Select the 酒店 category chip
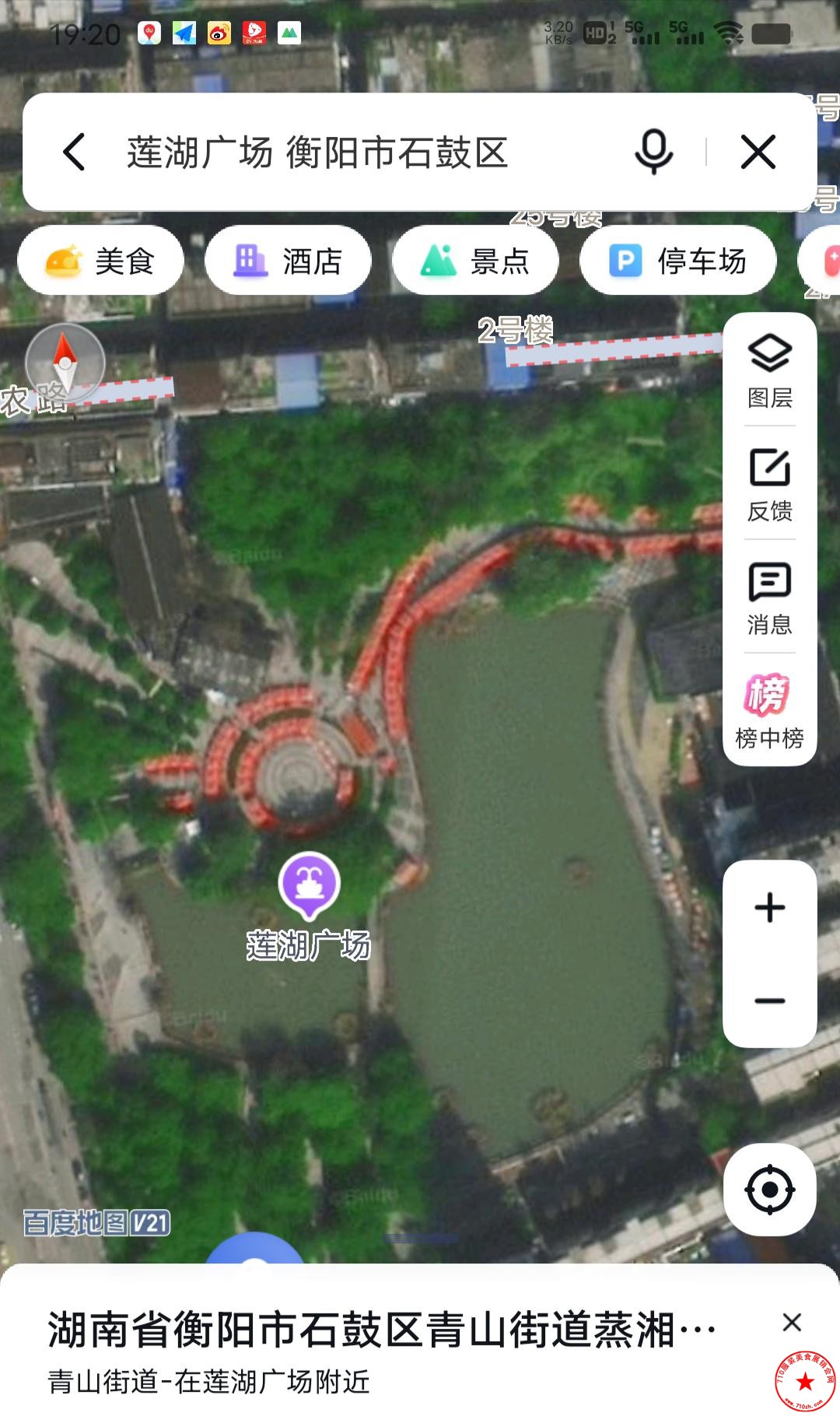840x1416 pixels. (x=288, y=261)
